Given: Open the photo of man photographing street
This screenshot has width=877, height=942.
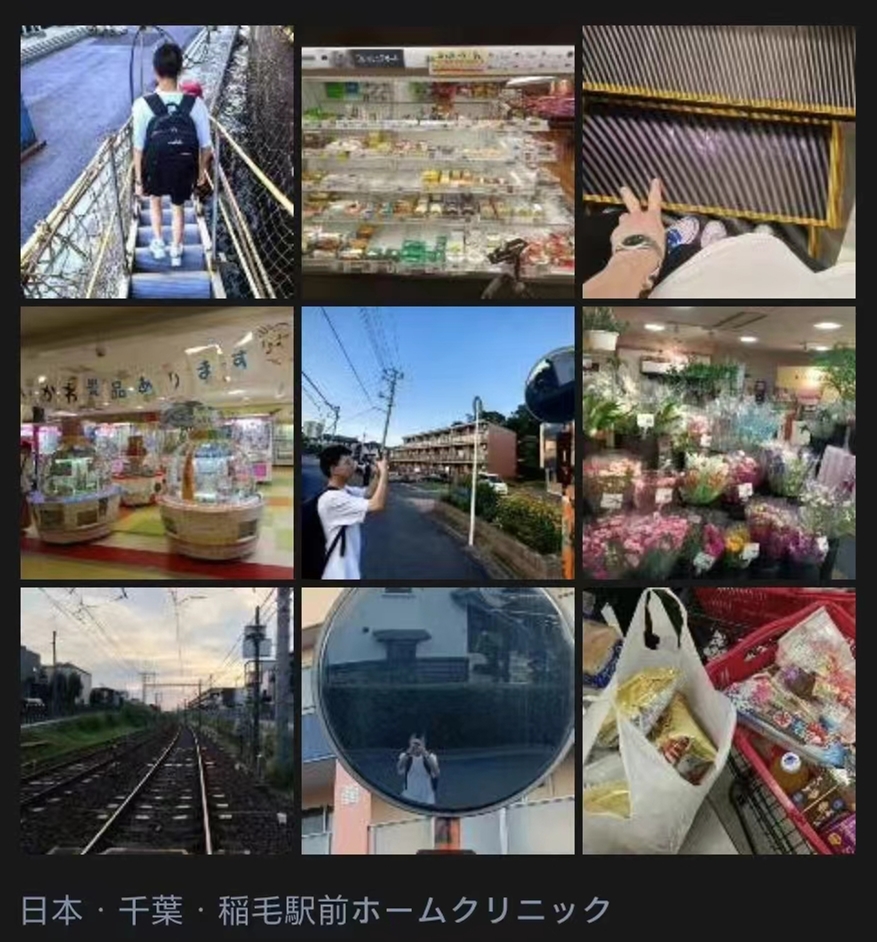Looking at the screenshot, I should pos(438,443).
